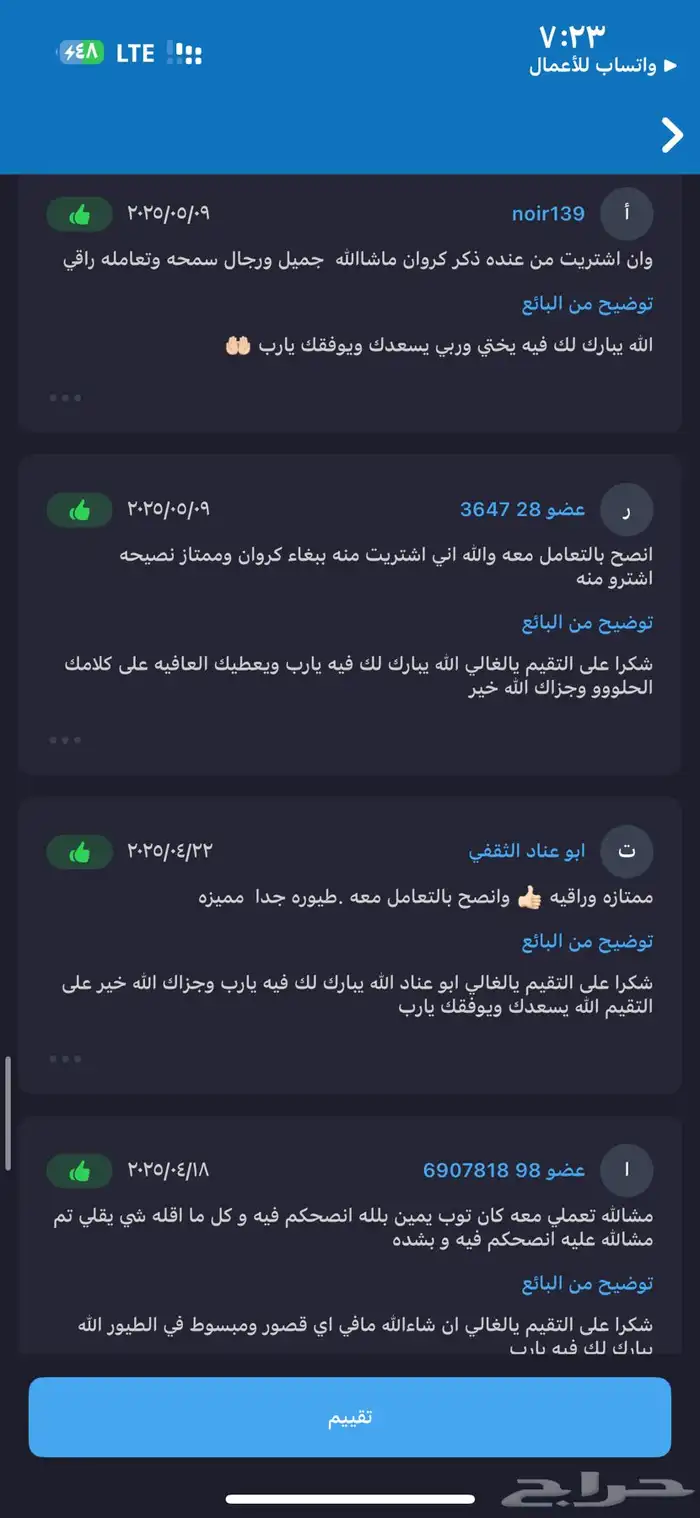Tap avatar of reviewer ابو عناد الثقفي
Screen dimensions: 700x1518
click(x=627, y=852)
